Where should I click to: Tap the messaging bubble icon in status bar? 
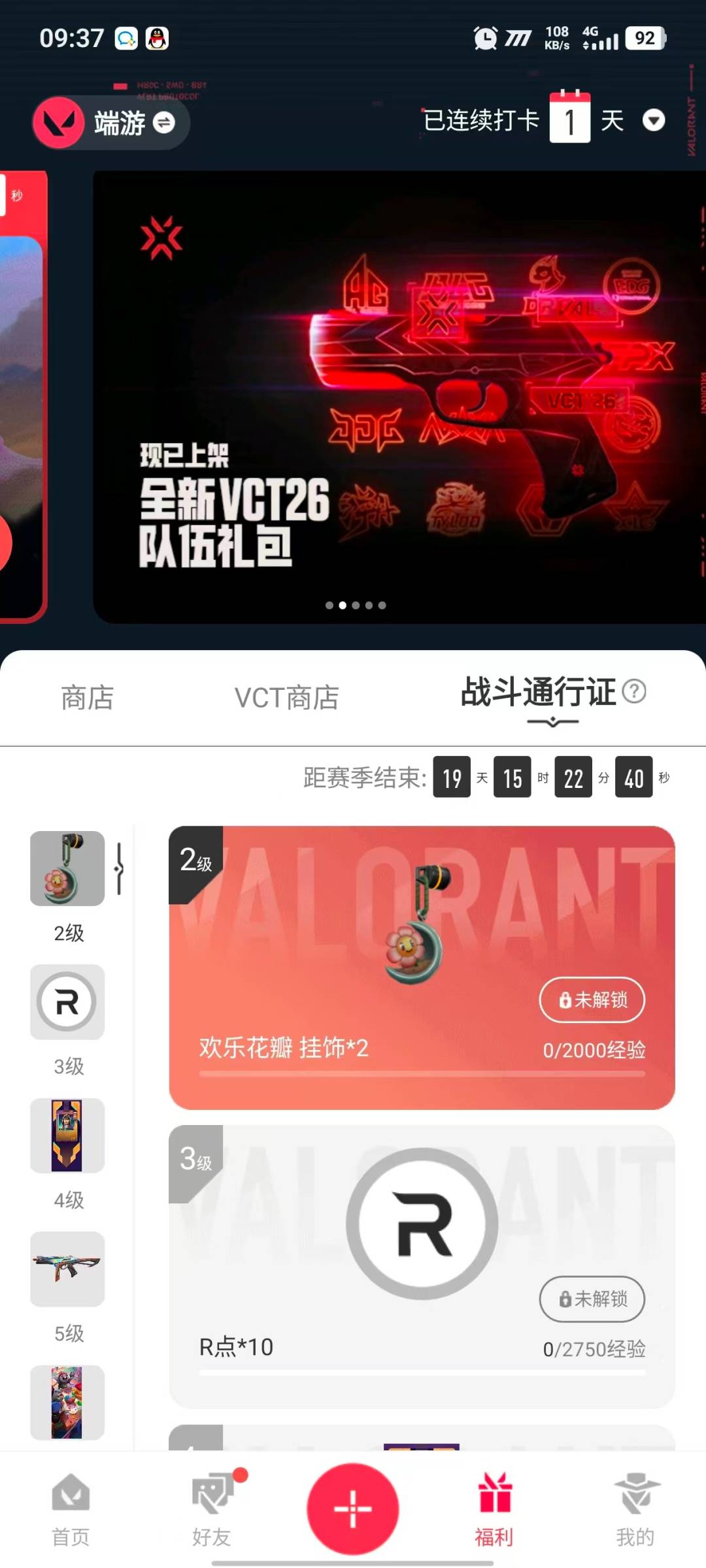pos(127,39)
